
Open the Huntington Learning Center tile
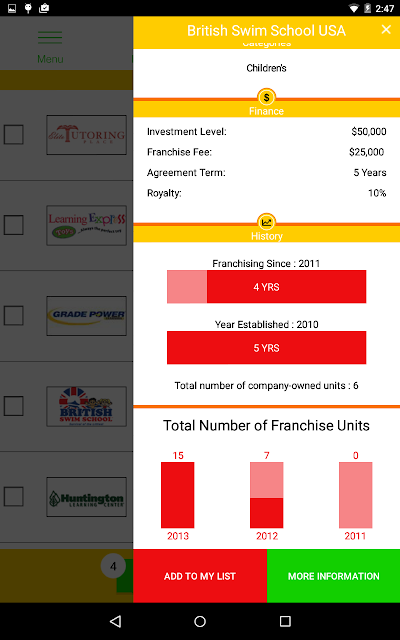point(87,497)
